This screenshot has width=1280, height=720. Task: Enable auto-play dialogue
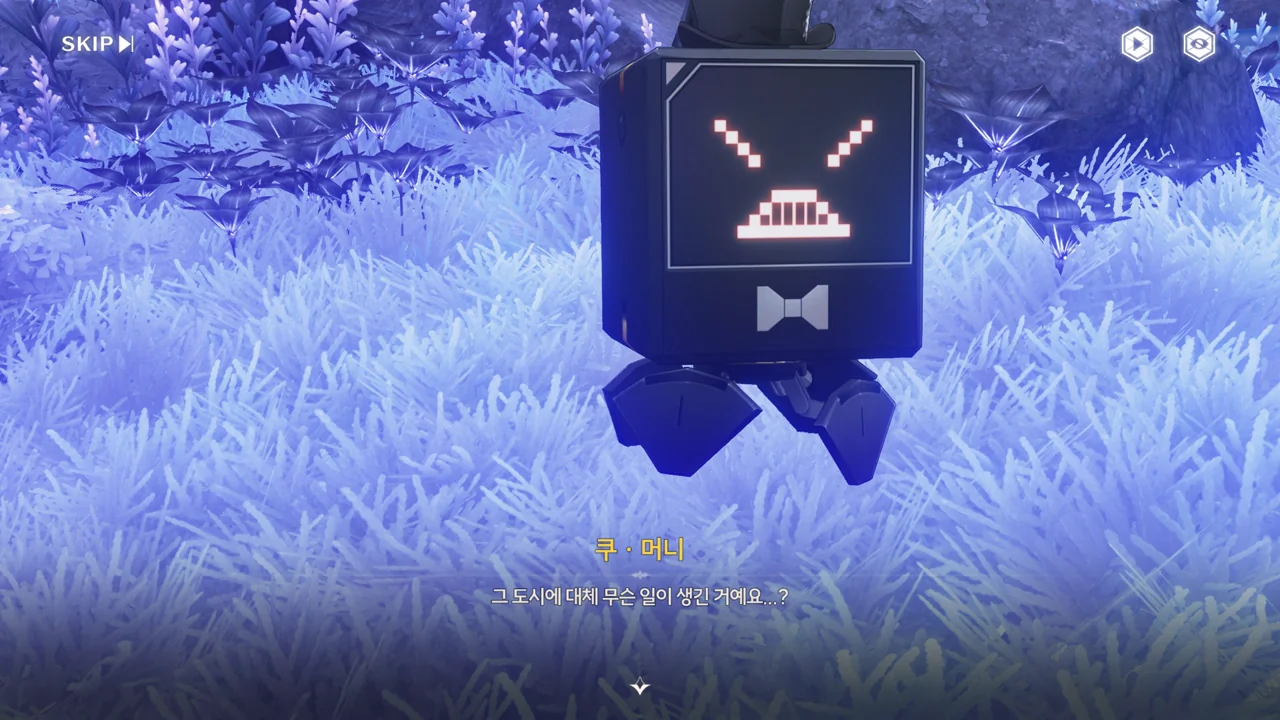[1136, 44]
